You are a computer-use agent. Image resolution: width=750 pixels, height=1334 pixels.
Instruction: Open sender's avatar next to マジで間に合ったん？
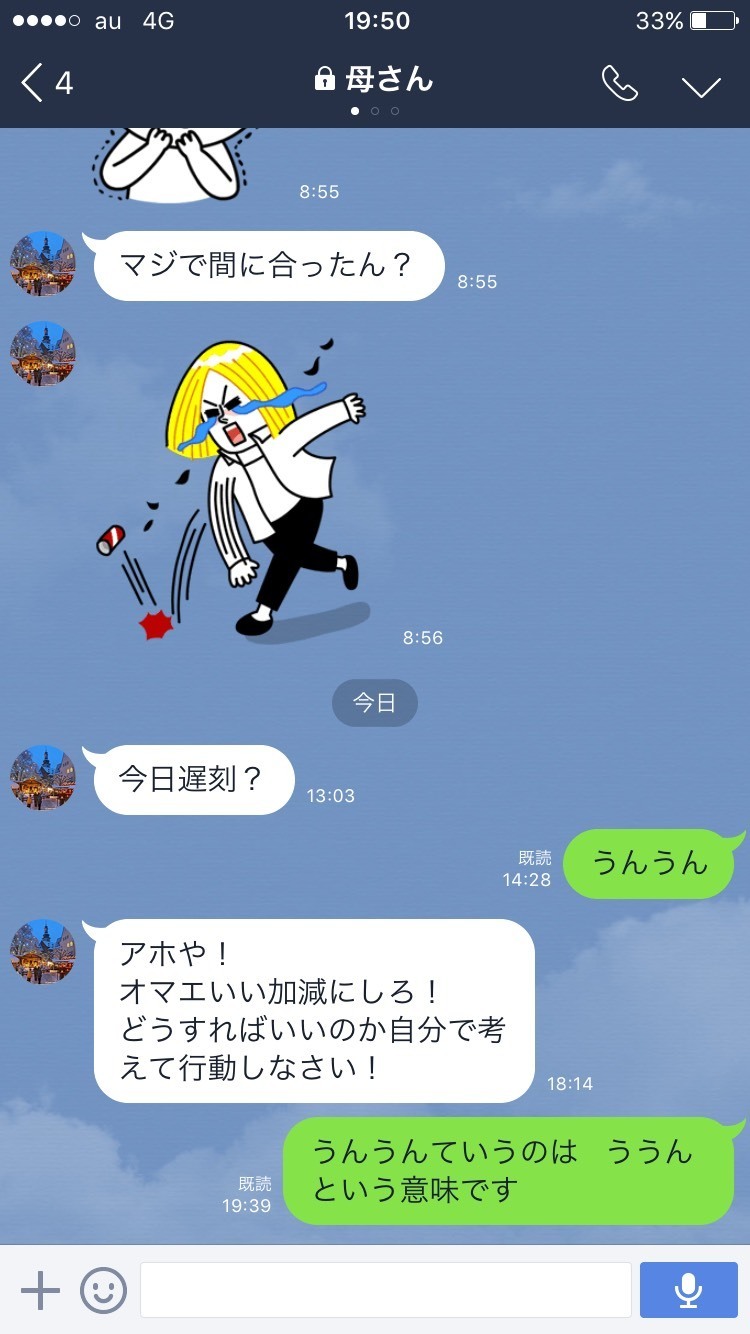click(43, 264)
